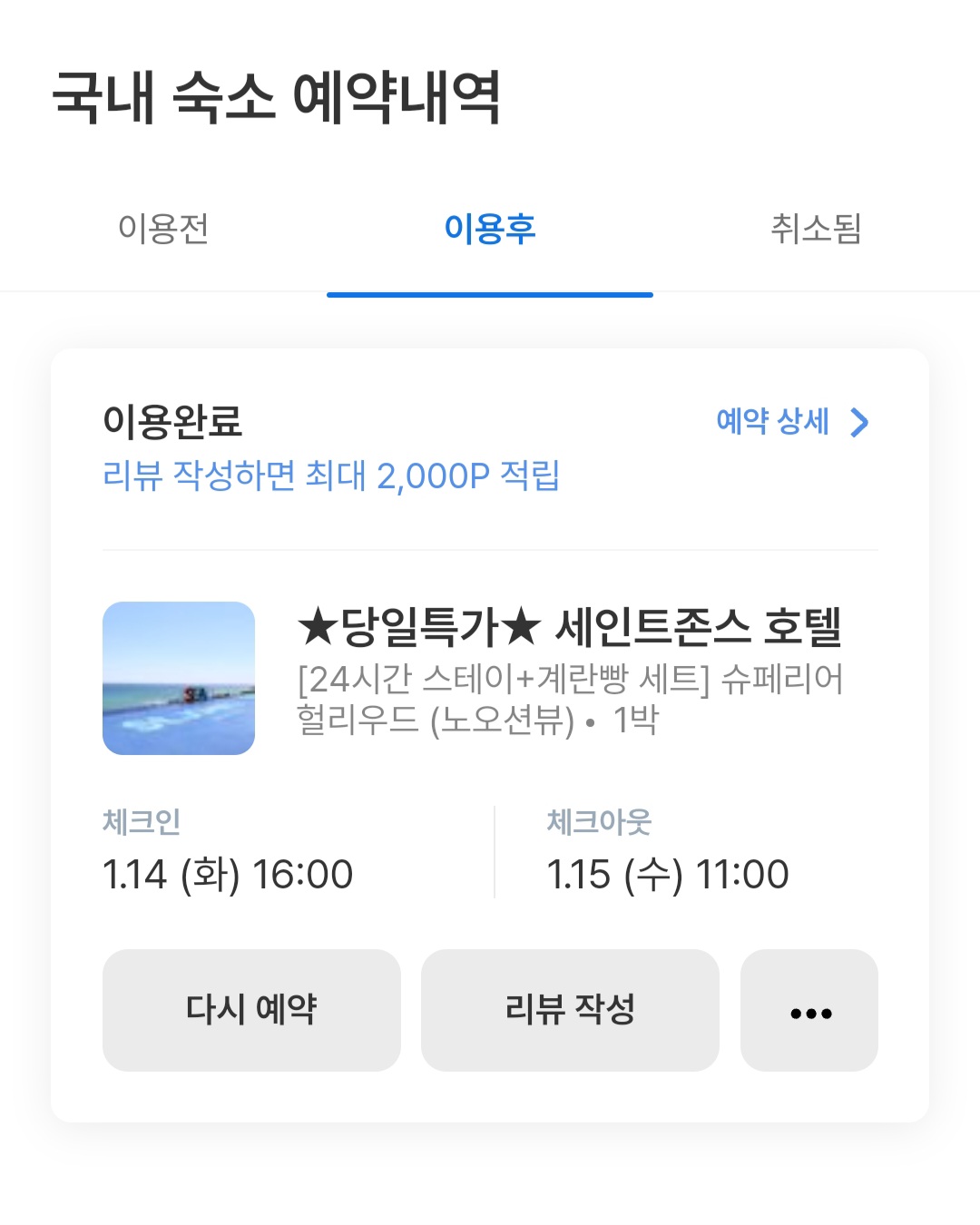Open 예약 상세 booking details
Image resolution: width=980 pixels, height=1225 pixels.
click(x=791, y=422)
